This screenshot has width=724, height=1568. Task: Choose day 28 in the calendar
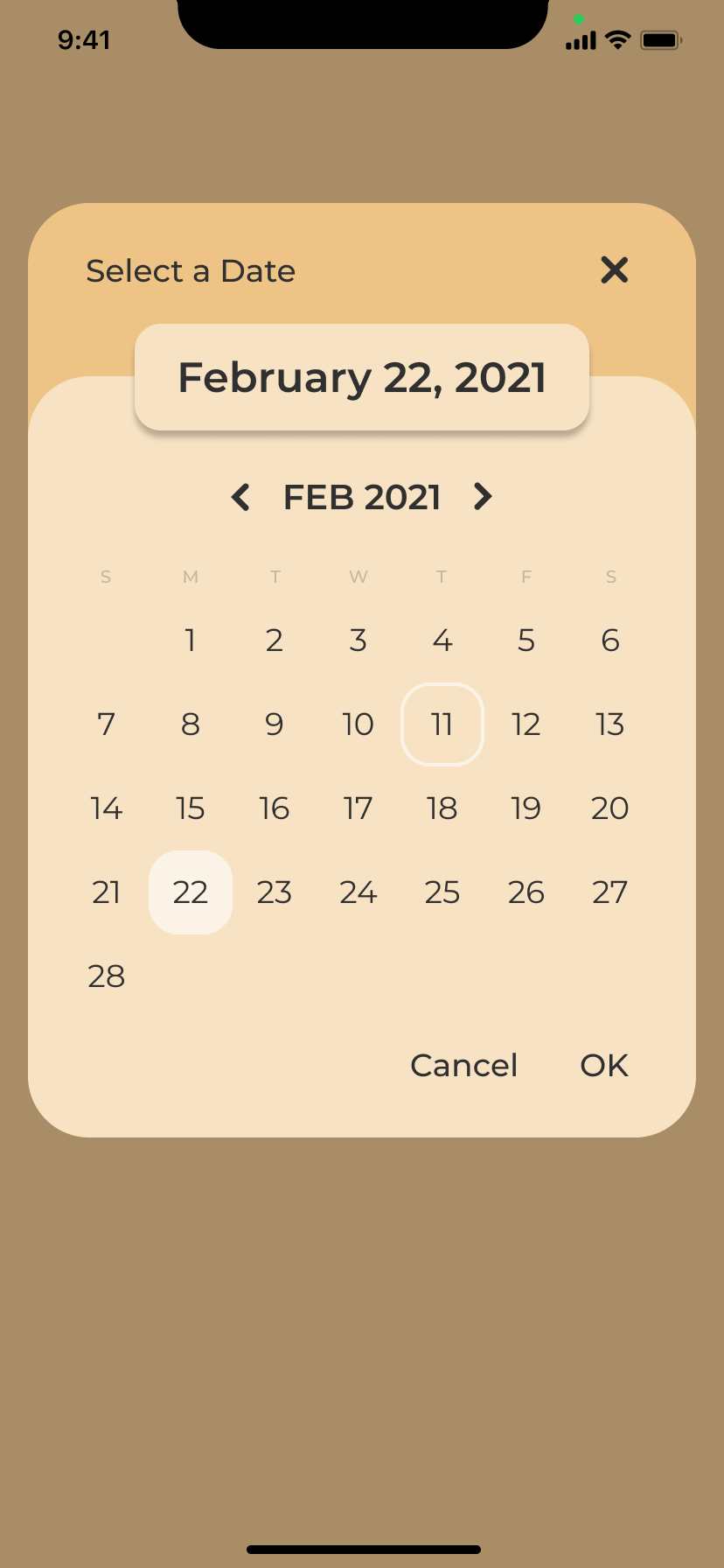[x=107, y=976]
